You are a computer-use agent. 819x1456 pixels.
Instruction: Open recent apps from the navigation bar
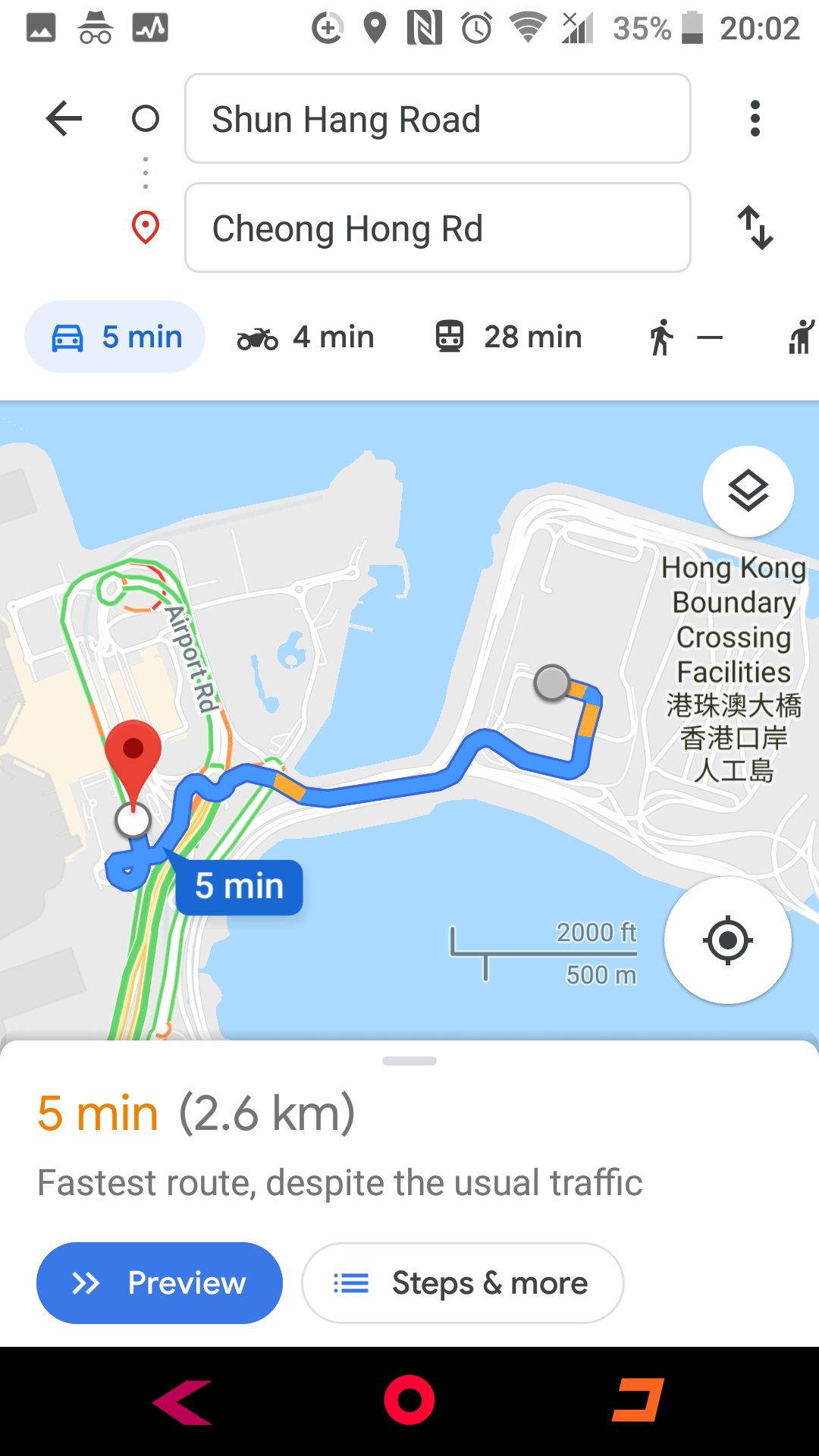point(638,1400)
